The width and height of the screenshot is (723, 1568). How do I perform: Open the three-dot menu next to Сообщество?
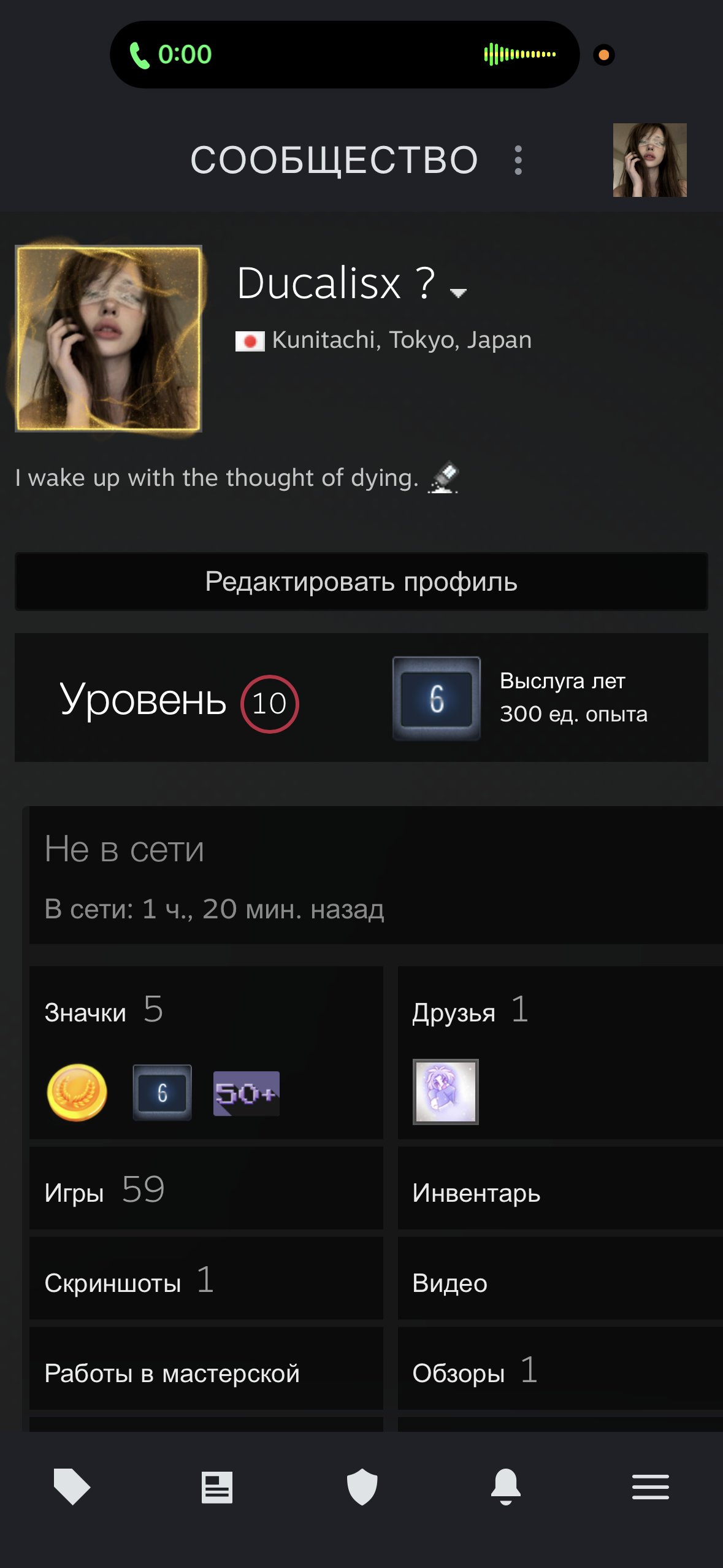click(518, 160)
